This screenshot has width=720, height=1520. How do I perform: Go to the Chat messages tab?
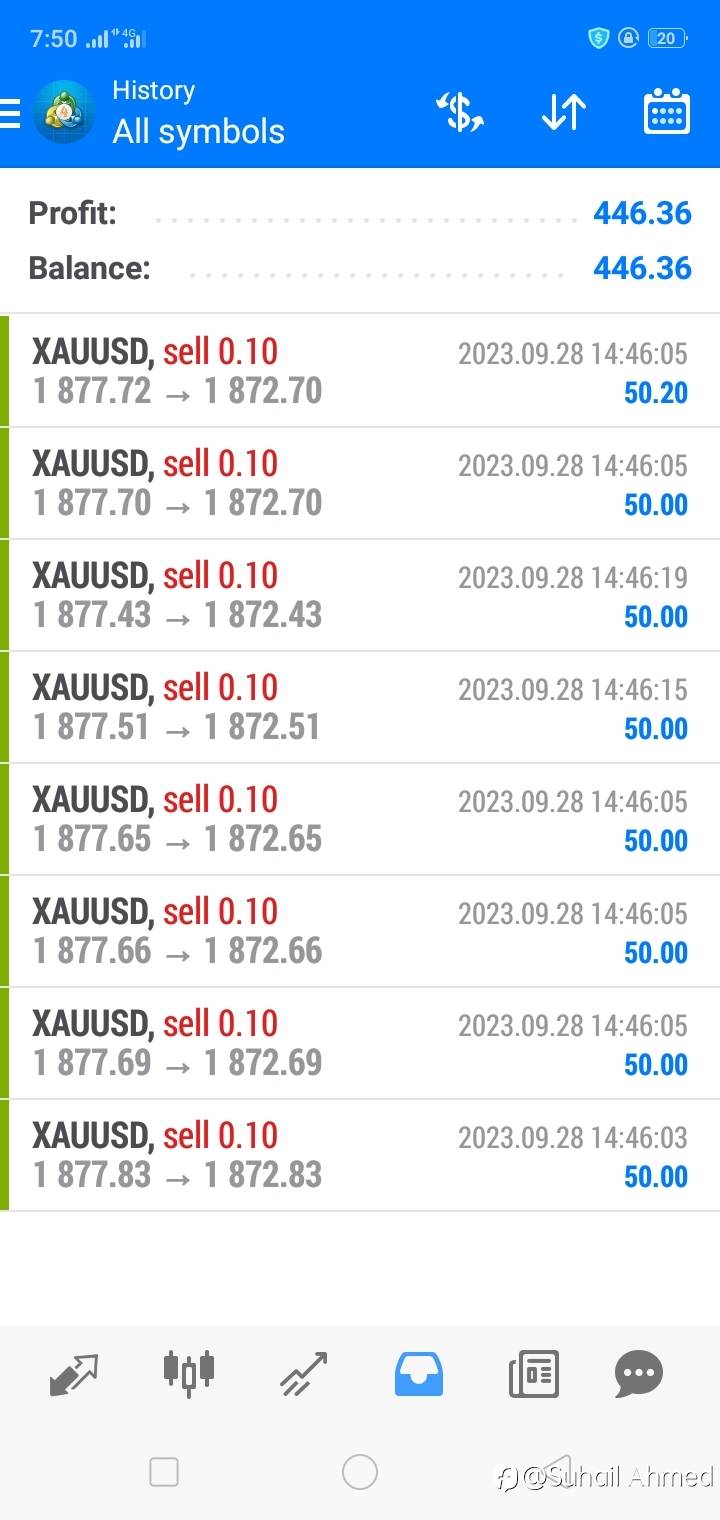(x=638, y=1373)
